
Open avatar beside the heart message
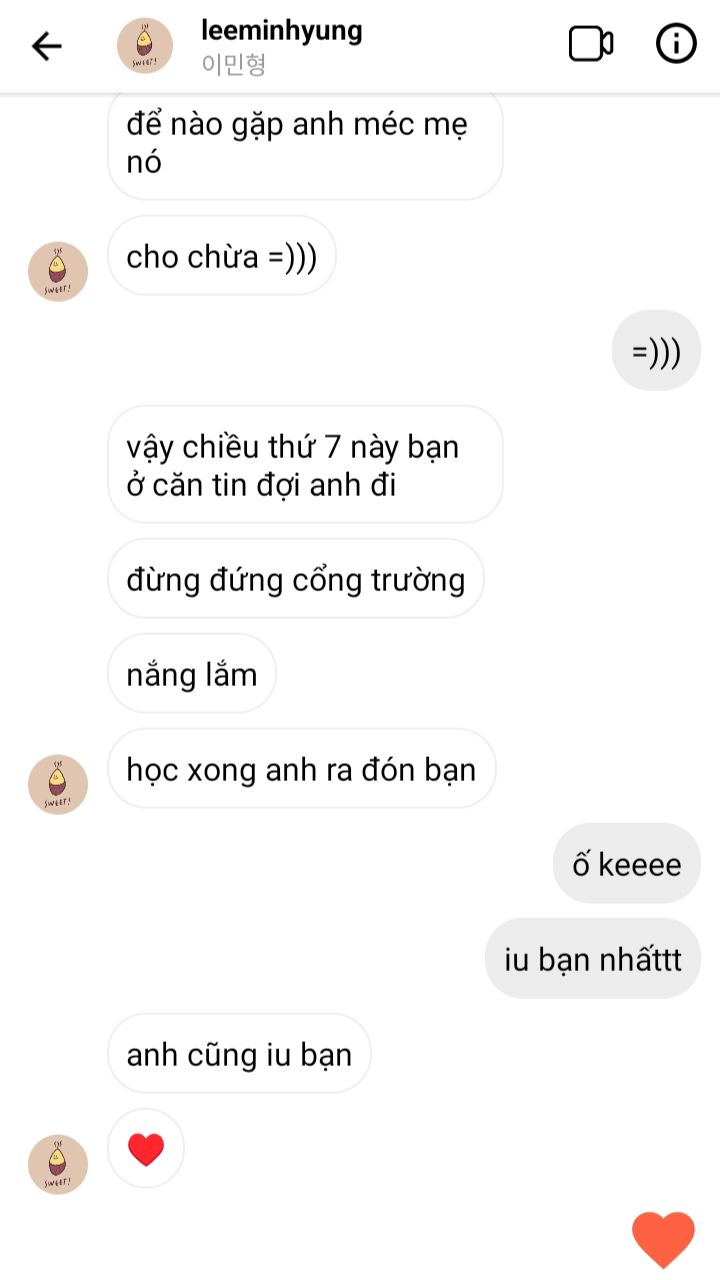tap(58, 1165)
